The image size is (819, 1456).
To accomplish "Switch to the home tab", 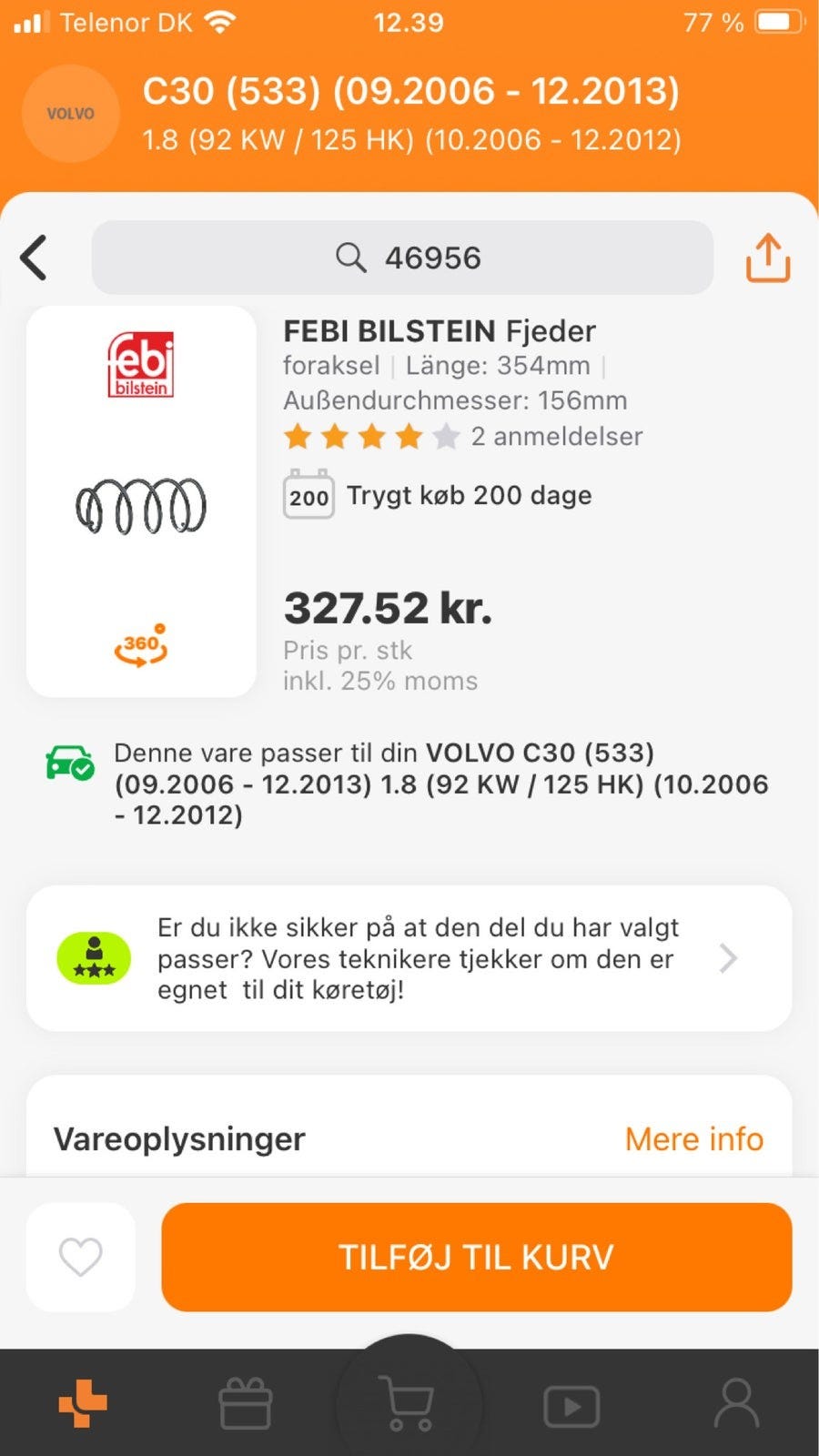I will click(82, 1403).
